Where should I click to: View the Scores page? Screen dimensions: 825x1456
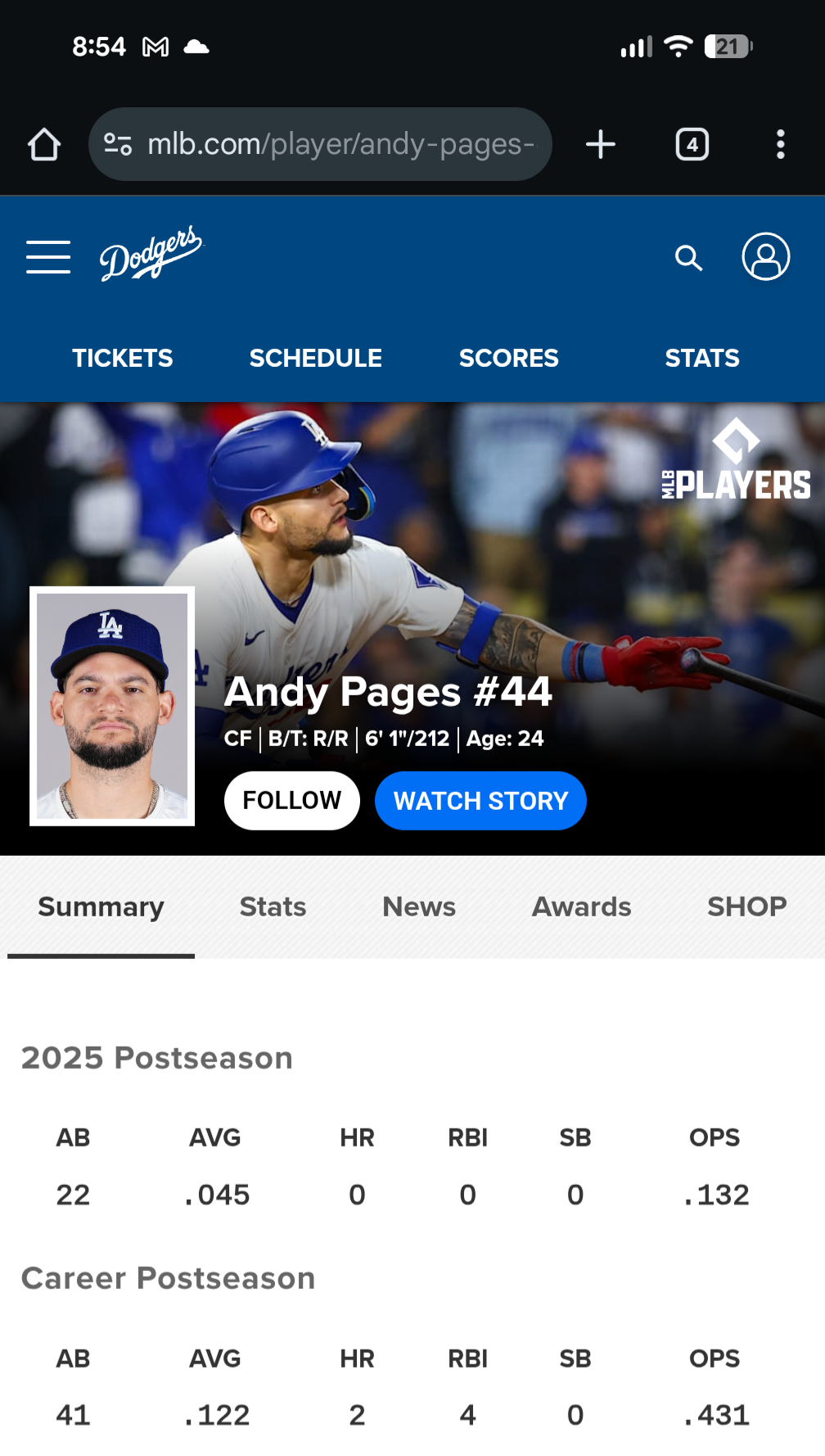pos(508,358)
